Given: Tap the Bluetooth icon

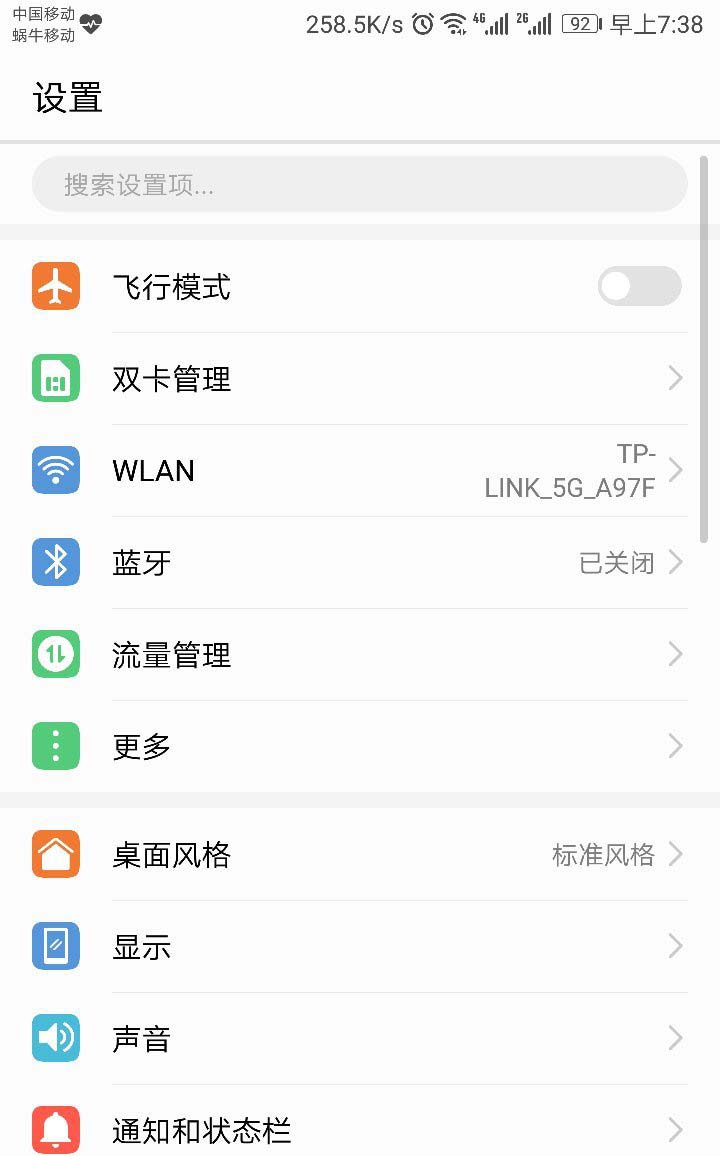Looking at the screenshot, I should click(x=55, y=562).
